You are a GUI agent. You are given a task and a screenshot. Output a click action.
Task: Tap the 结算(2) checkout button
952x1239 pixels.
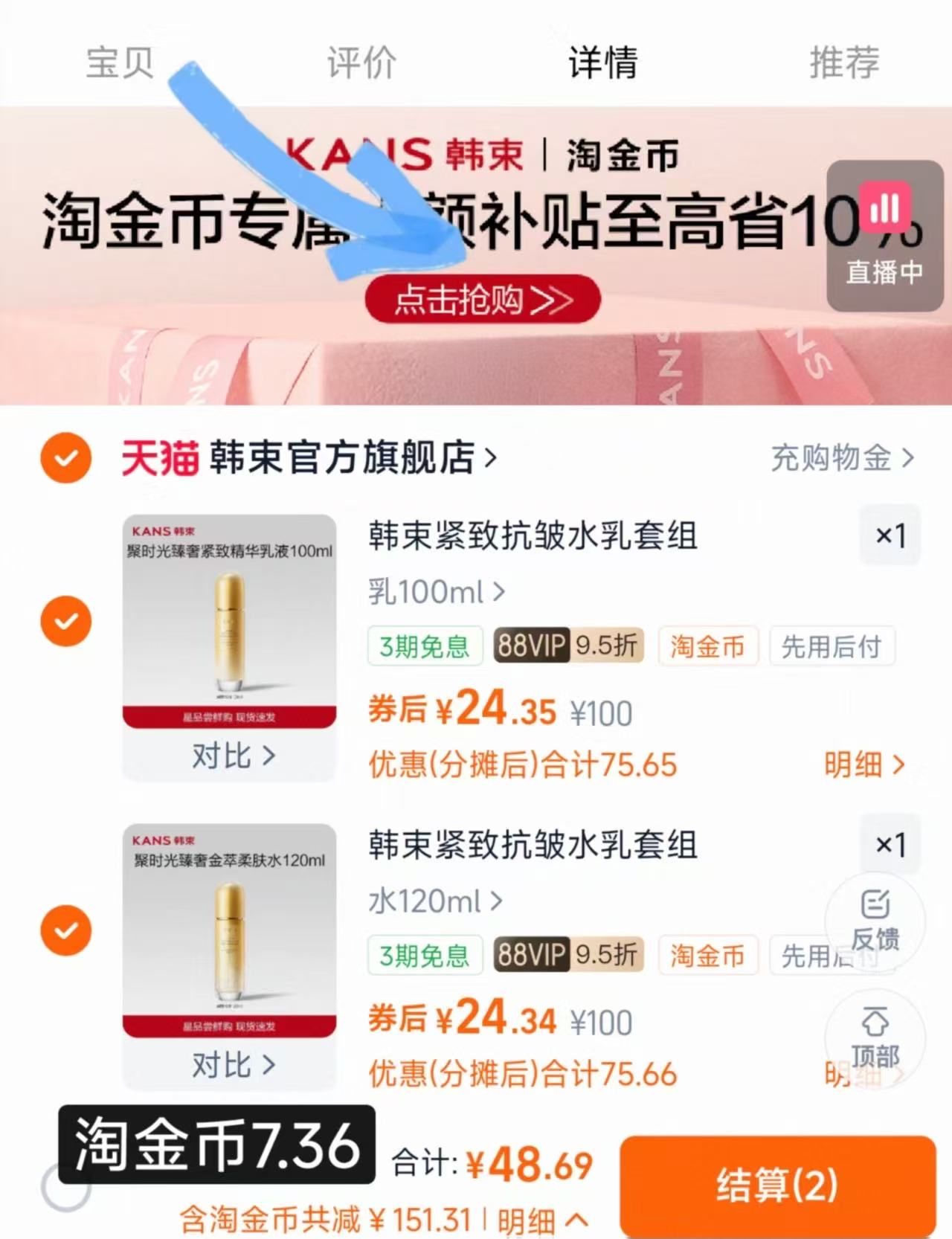pos(776,1182)
